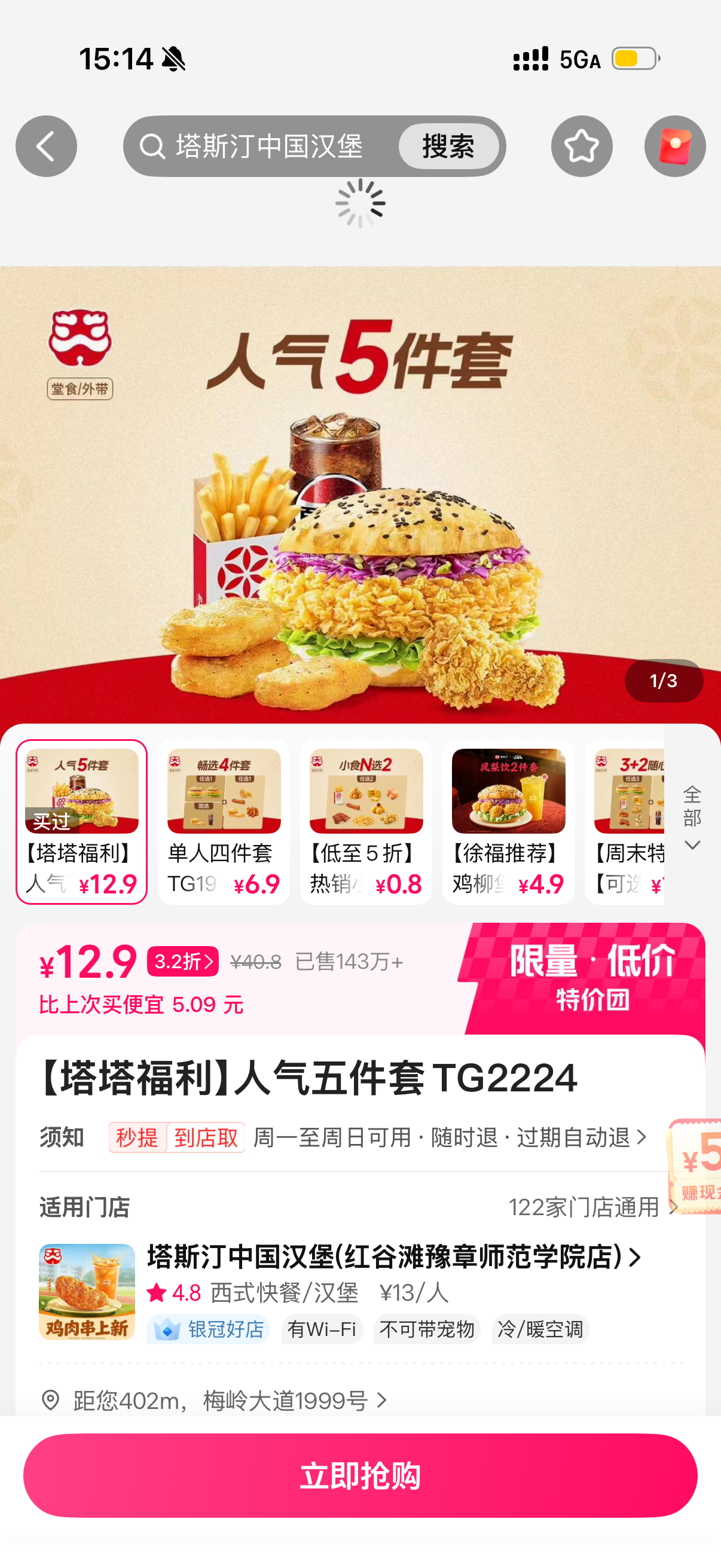Tap 立即抢购 to buy now

pos(360,1475)
